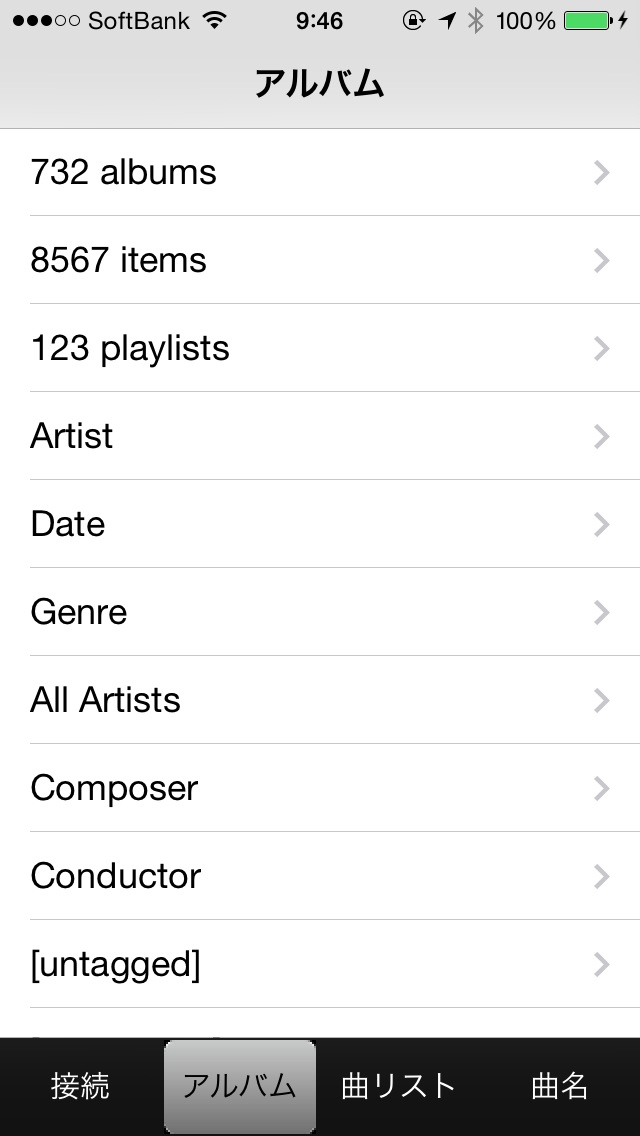Open the 8567 items list

(x=320, y=260)
